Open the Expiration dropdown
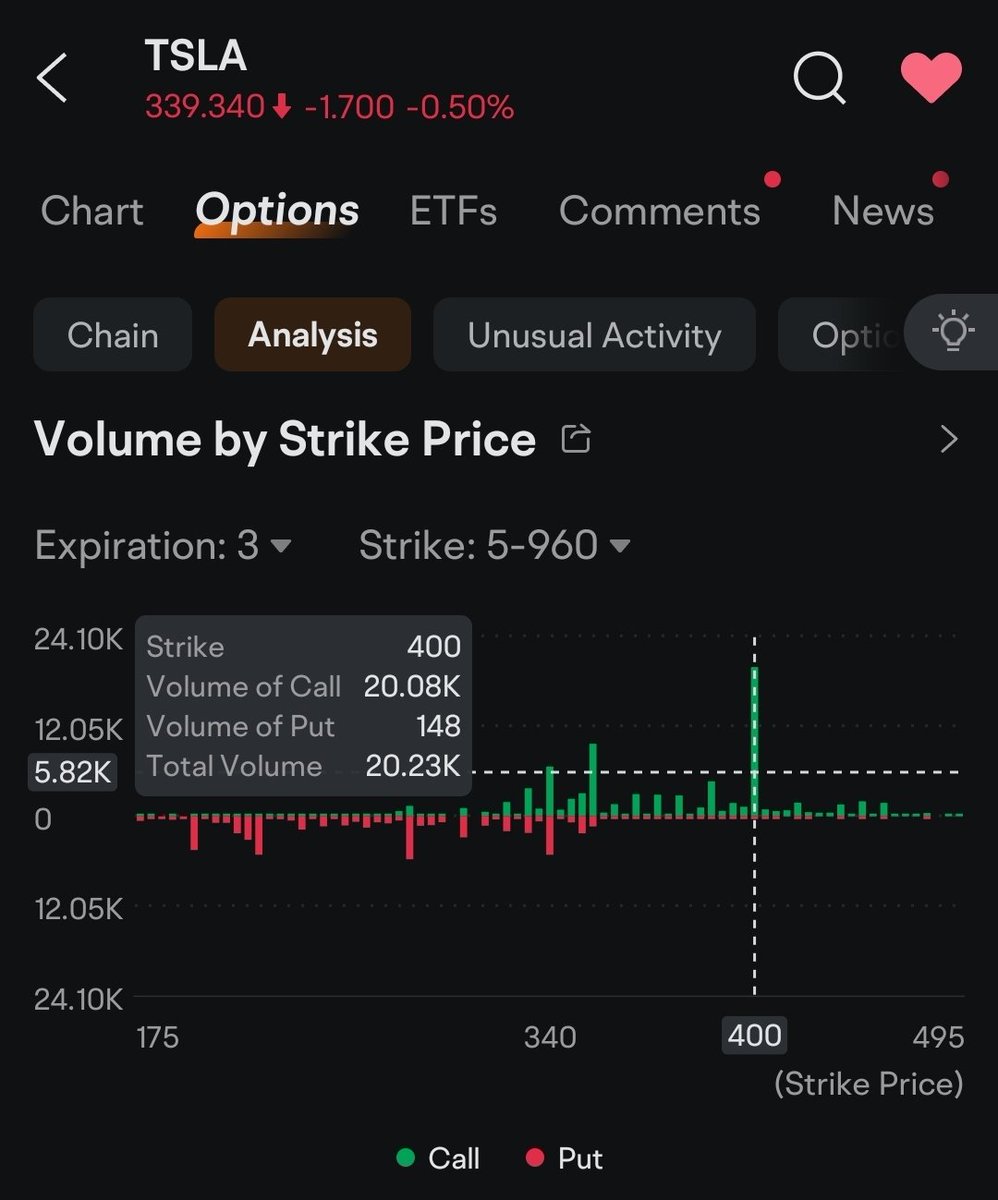 163,545
